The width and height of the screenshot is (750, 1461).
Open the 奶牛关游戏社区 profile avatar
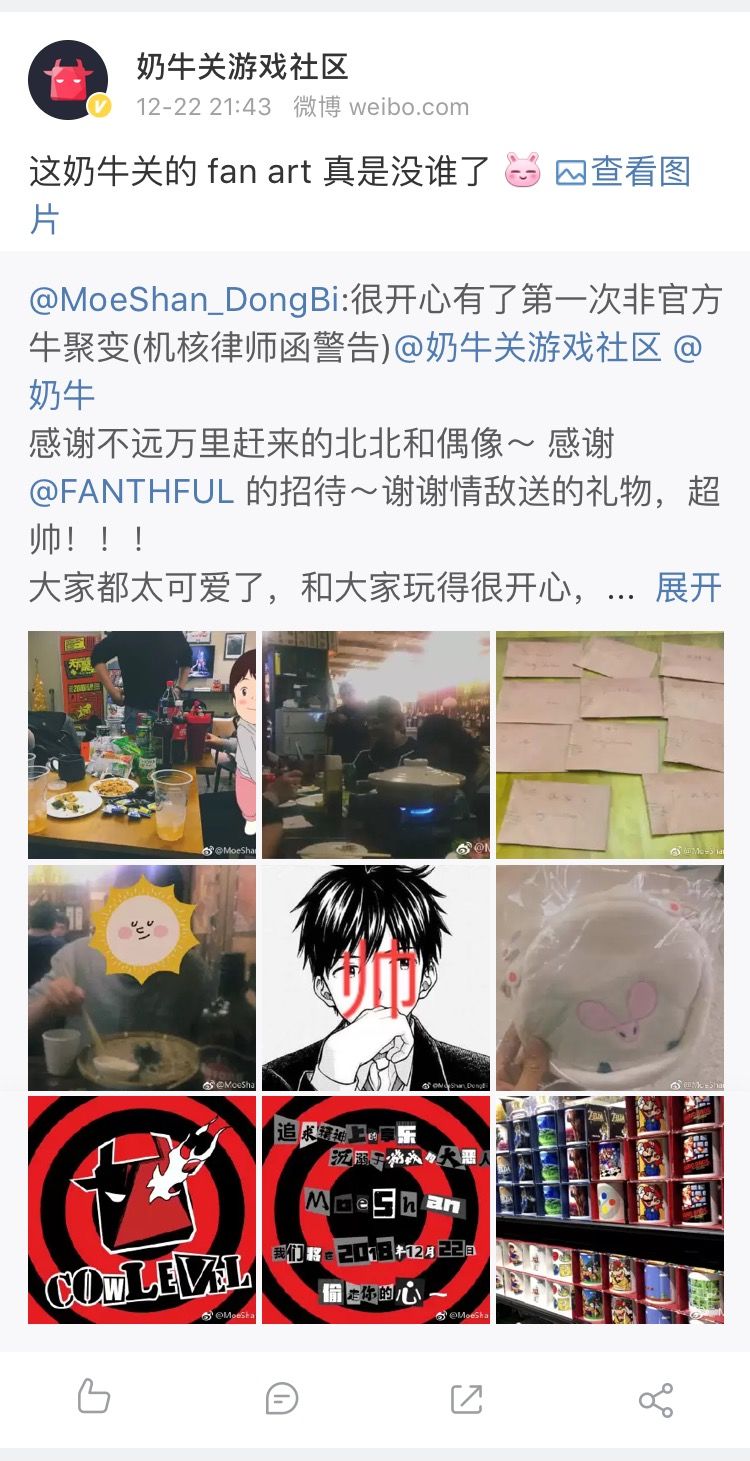(68, 81)
